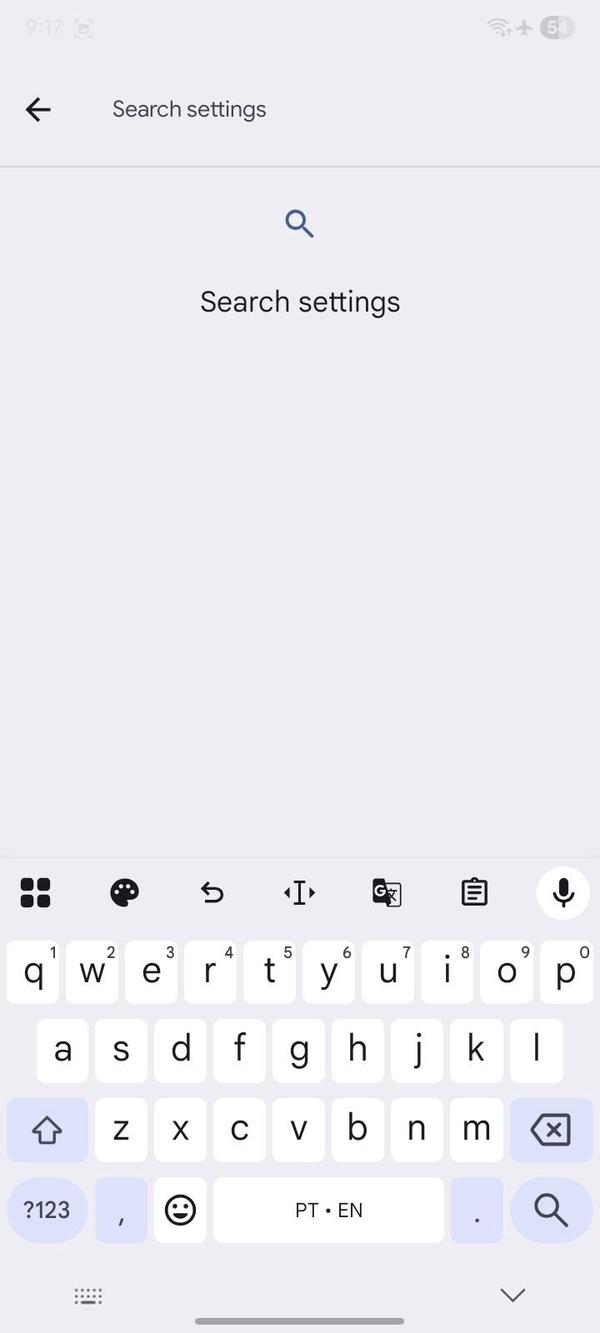600x1333 pixels.
Task: Open keyboard theme palette
Action: pyautogui.click(x=124, y=892)
